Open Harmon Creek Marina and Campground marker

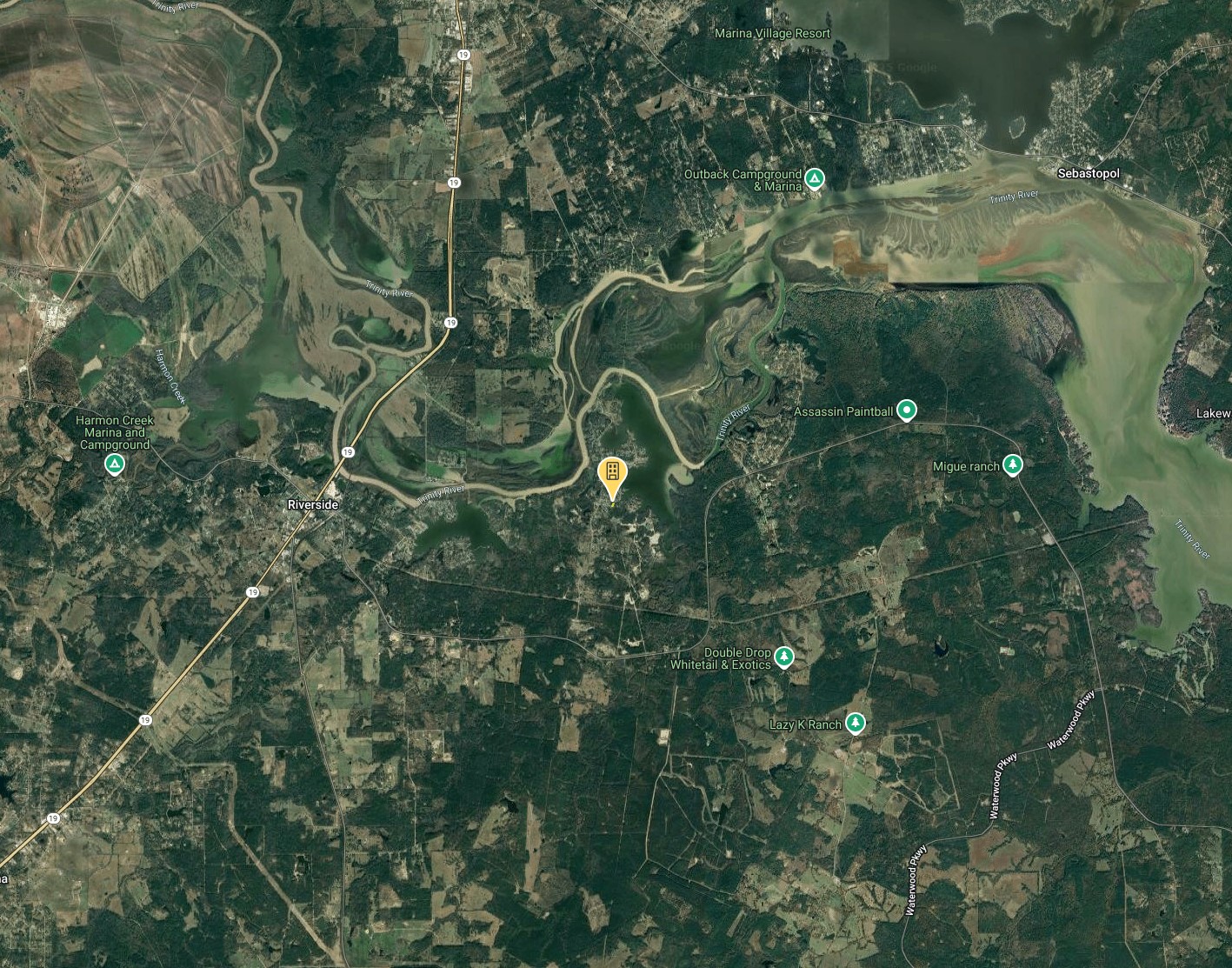[x=114, y=464]
